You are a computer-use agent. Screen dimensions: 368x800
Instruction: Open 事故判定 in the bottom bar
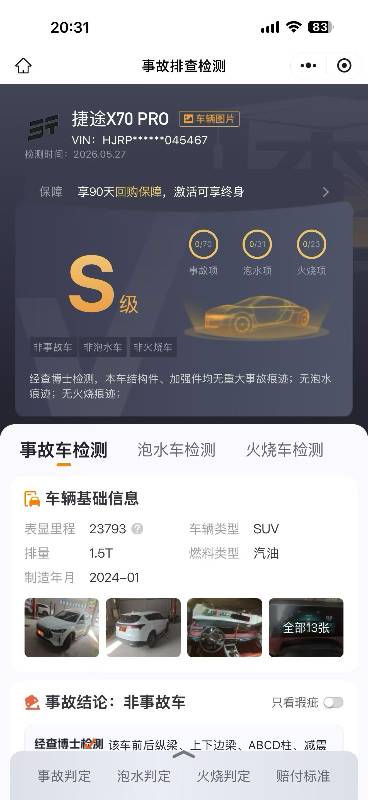[64, 776]
